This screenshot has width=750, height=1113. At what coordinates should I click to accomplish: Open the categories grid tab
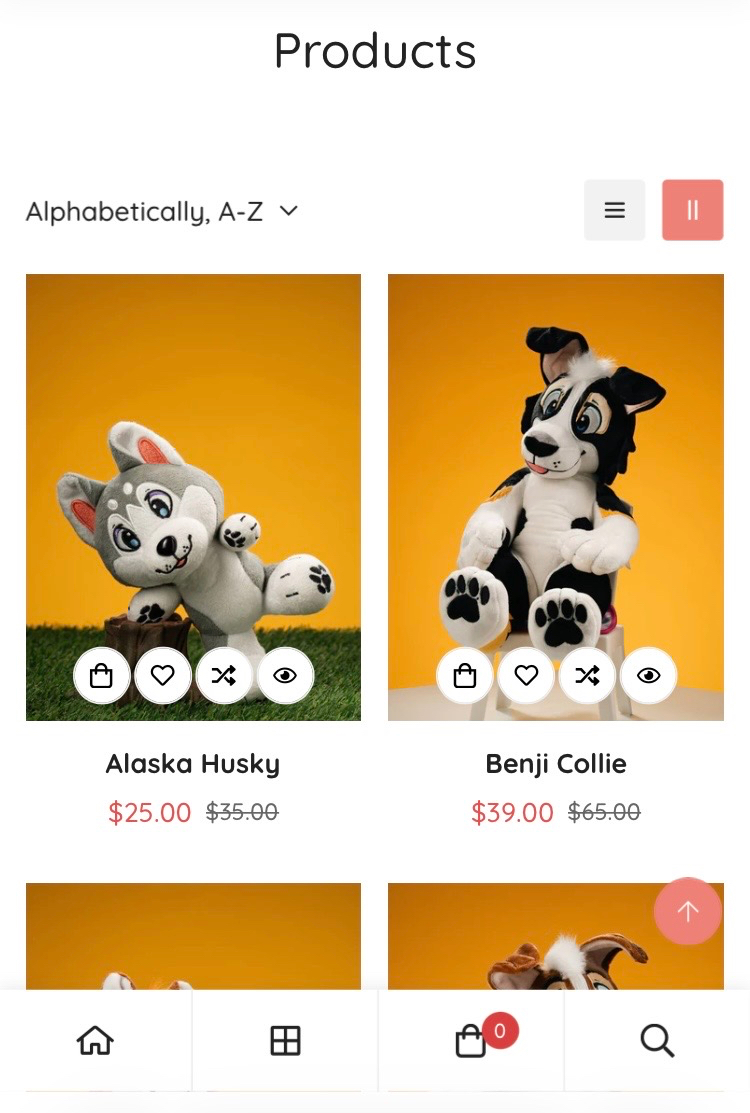pos(285,1041)
